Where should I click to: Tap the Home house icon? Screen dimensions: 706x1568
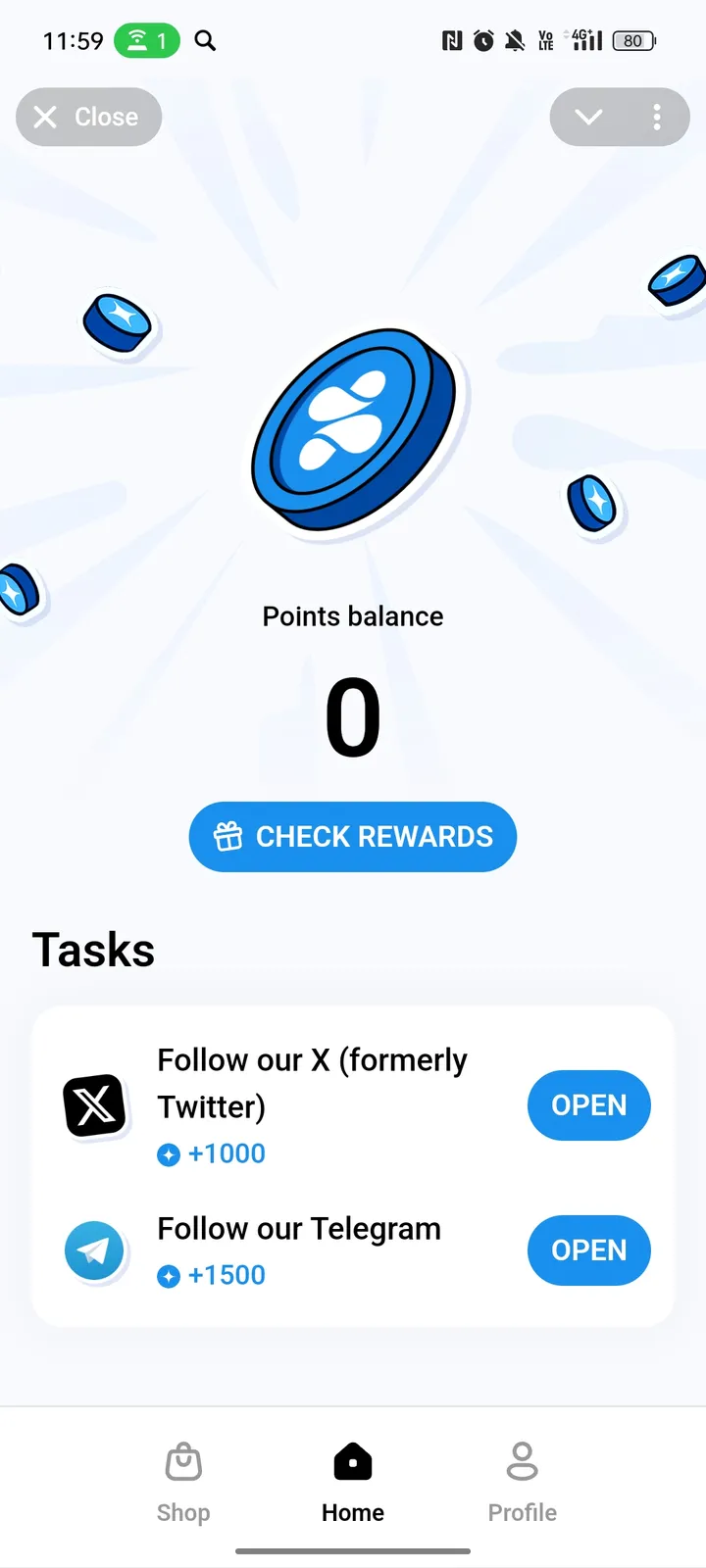352,1460
